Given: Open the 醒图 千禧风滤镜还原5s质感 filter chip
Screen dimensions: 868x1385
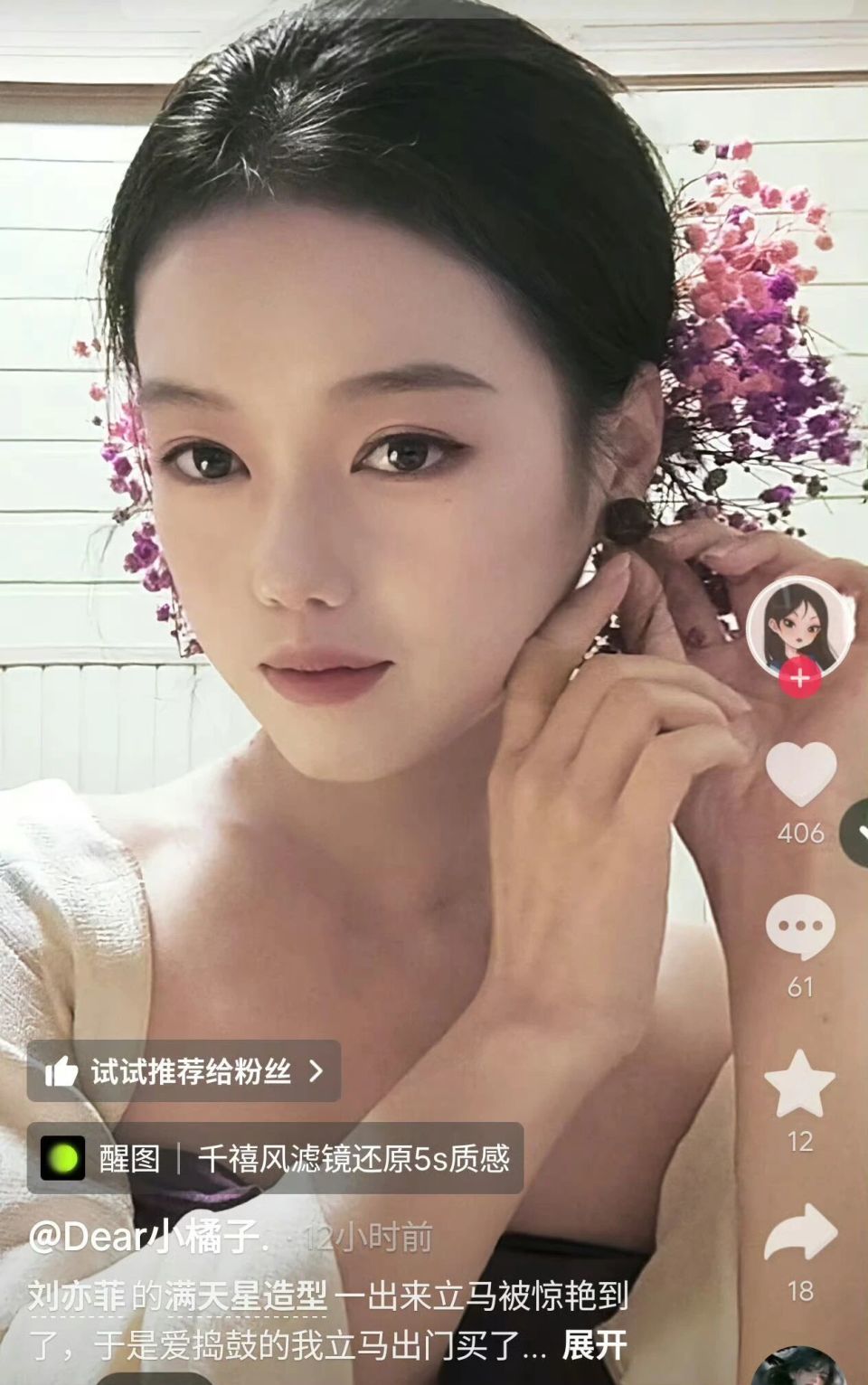Looking at the screenshot, I should pyautogui.click(x=276, y=1158).
